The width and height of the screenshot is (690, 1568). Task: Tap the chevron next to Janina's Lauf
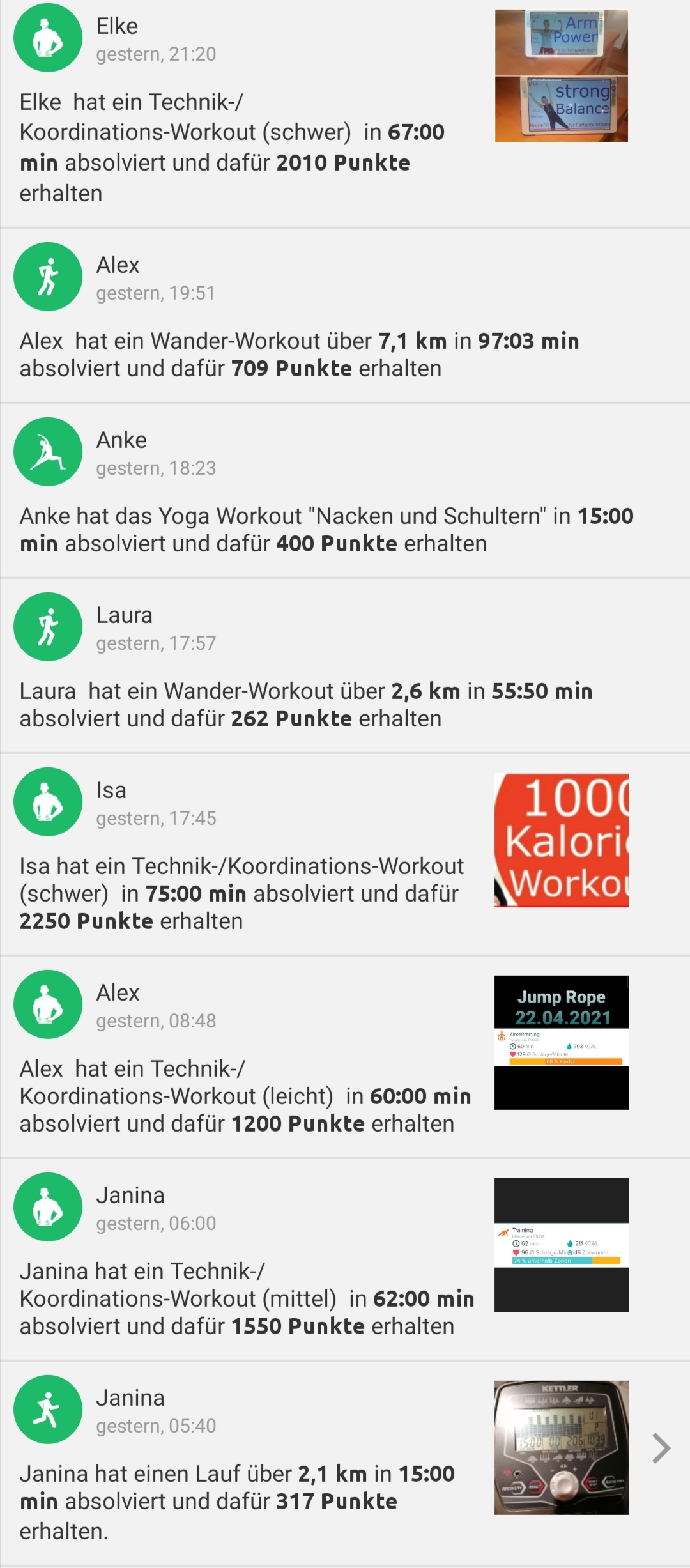(x=661, y=1448)
